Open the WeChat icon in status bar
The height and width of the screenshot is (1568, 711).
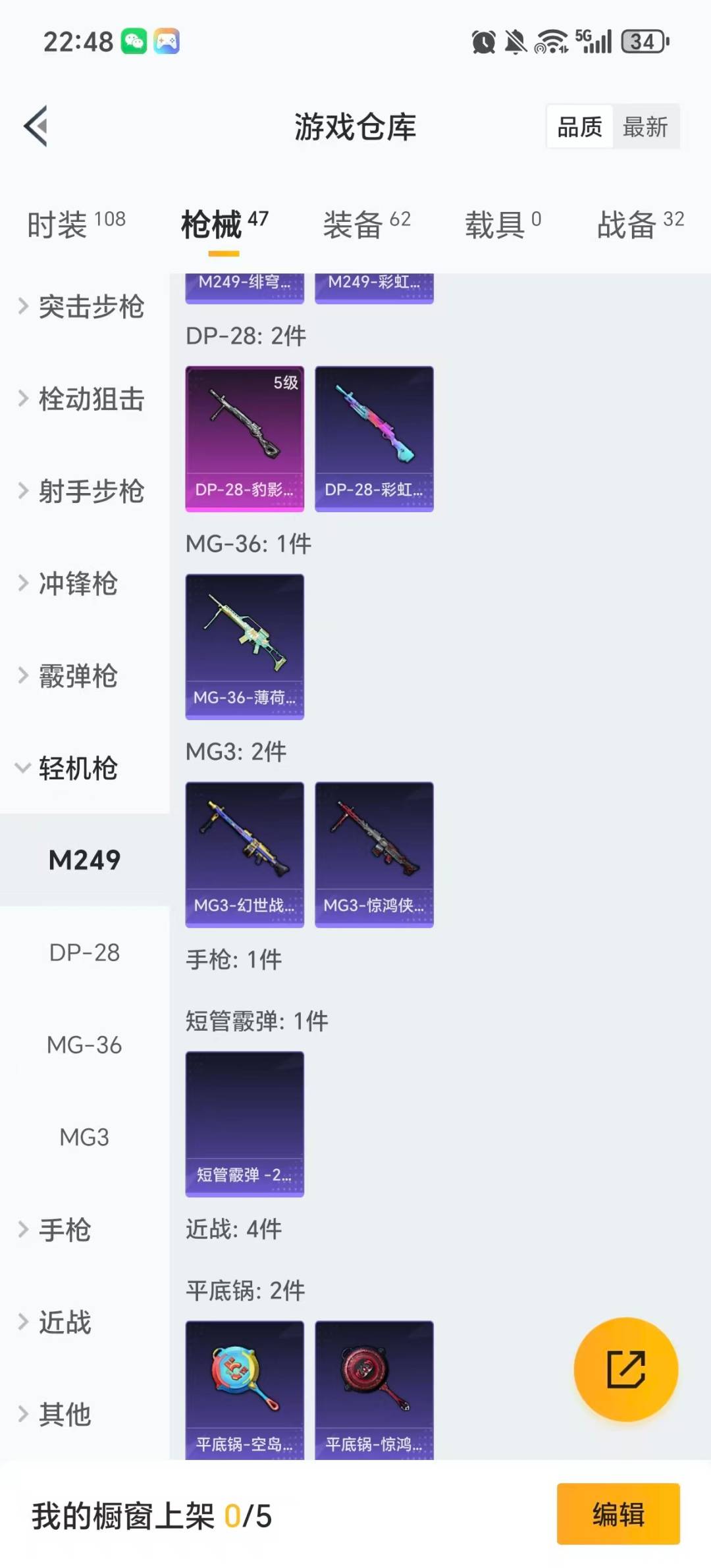click(x=135, y=41)
